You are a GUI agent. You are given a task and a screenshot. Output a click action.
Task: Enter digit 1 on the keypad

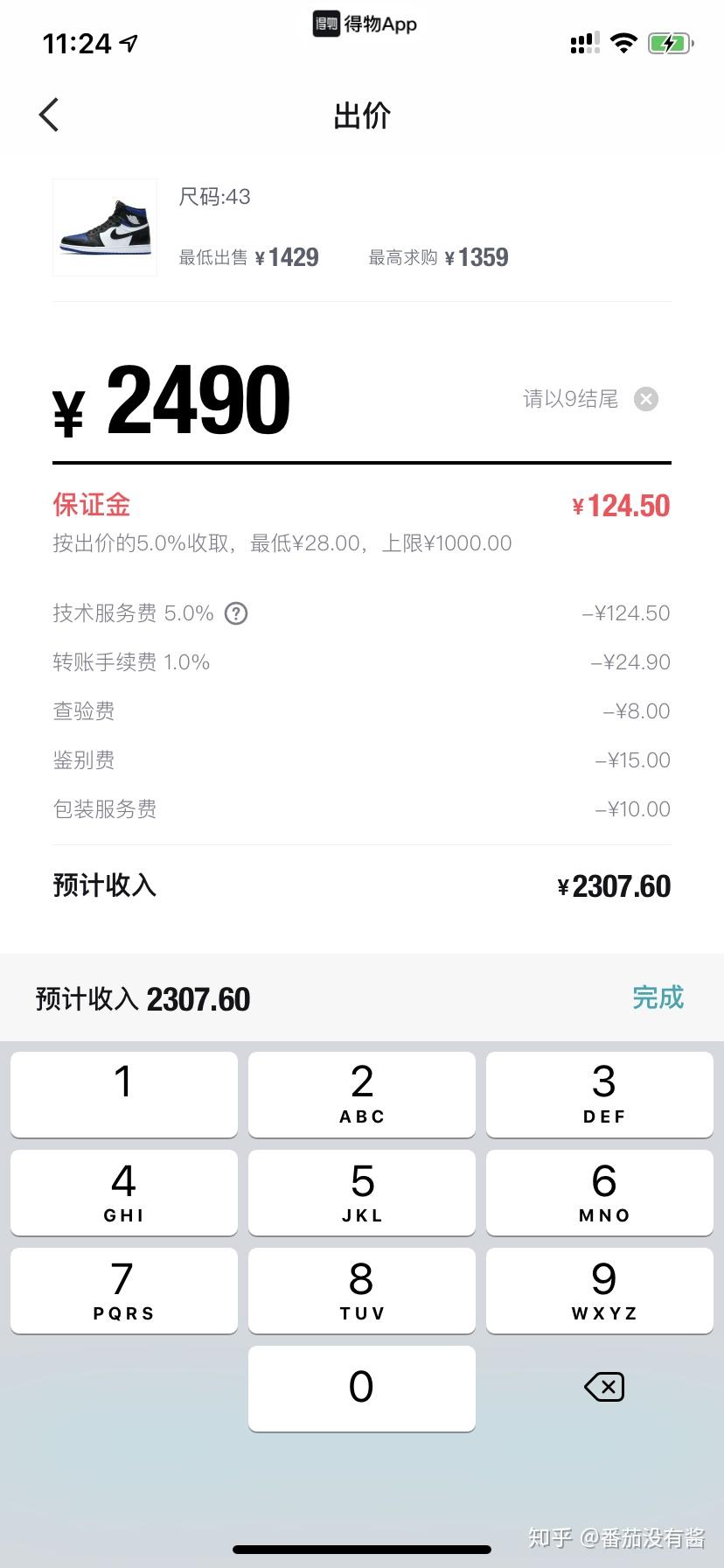(x=123, y=1094)
